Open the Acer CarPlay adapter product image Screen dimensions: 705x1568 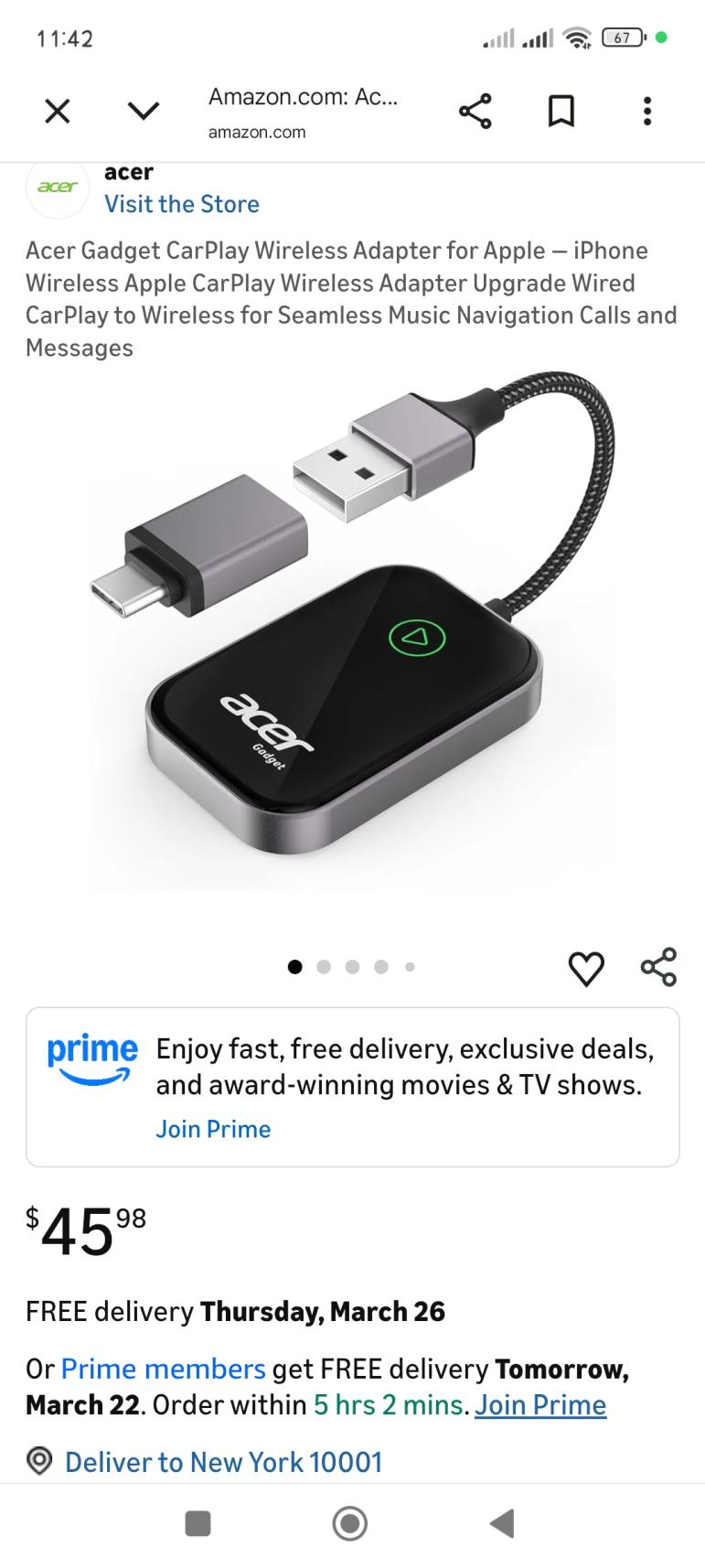(x=352, y=631)
